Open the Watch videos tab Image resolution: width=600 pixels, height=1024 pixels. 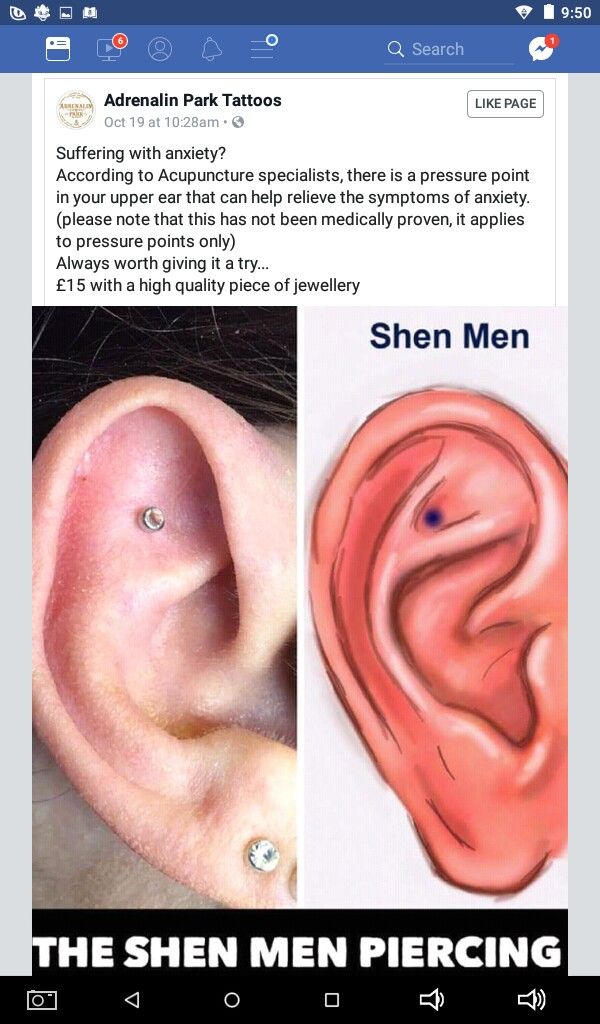(109, 48)
